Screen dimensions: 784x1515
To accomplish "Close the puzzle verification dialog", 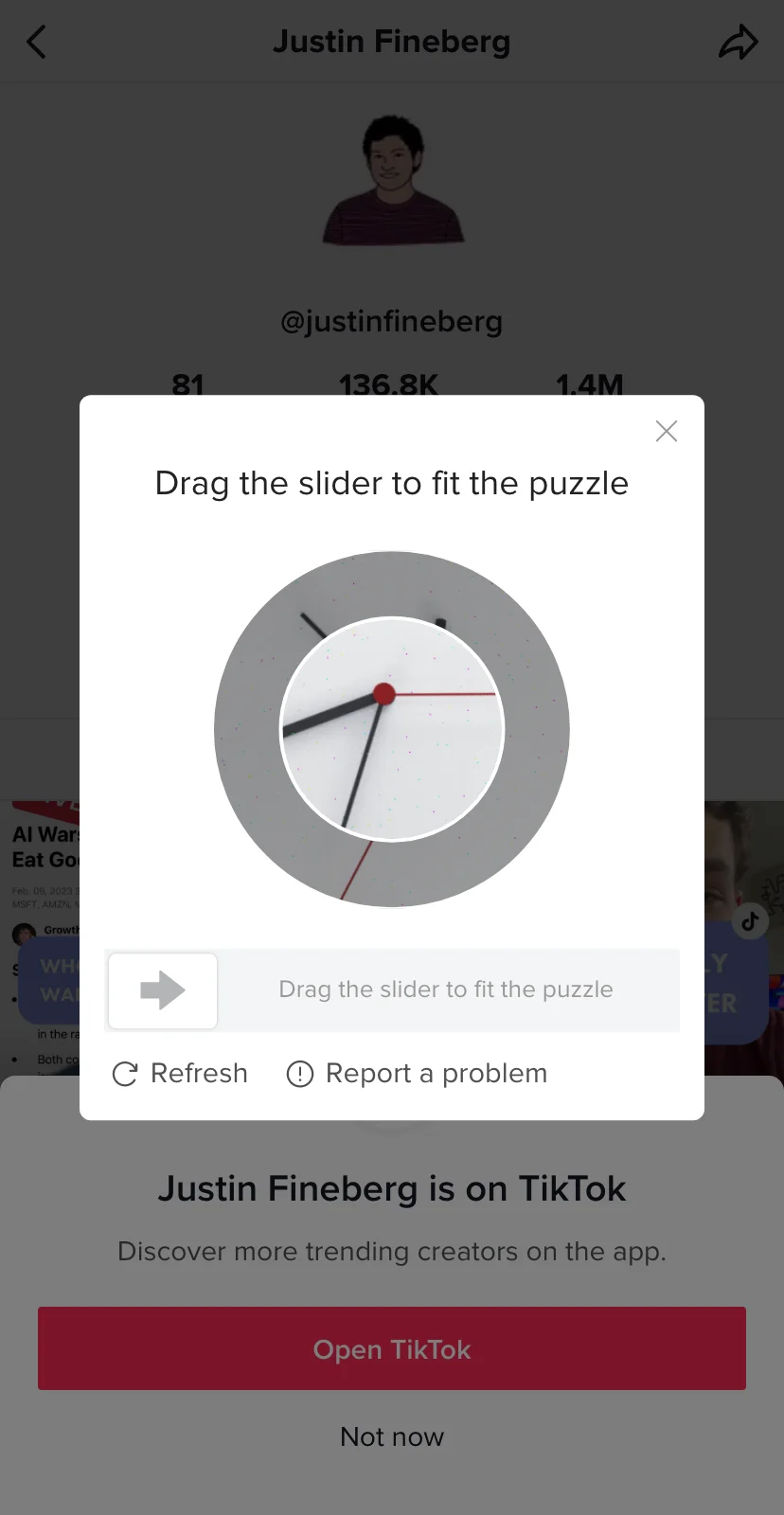I will point(666,432).
